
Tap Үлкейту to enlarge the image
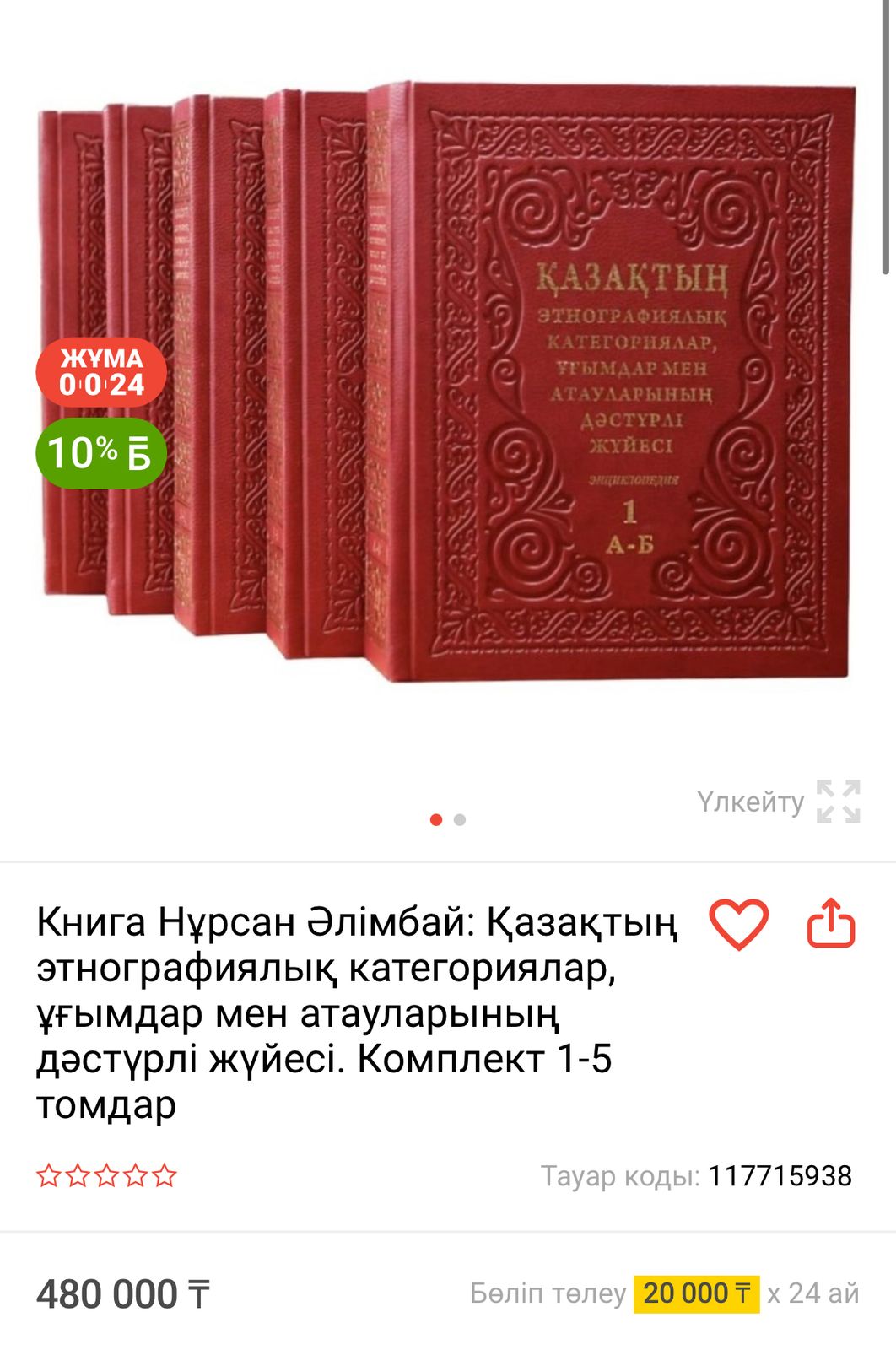[x=777, y=802]
